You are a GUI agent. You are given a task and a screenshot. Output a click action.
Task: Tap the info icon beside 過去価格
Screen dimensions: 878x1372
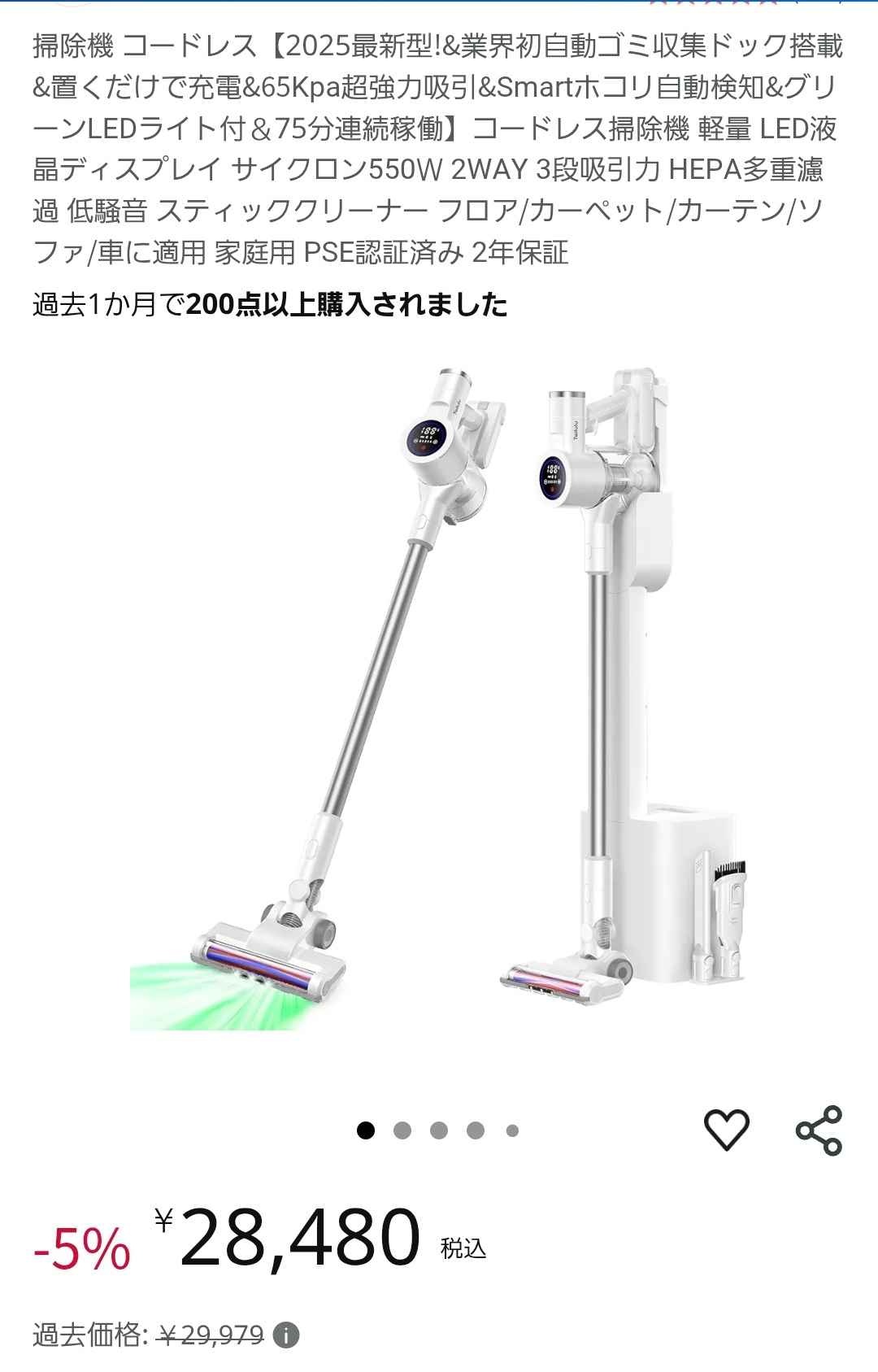click(x=286, y=1335)
